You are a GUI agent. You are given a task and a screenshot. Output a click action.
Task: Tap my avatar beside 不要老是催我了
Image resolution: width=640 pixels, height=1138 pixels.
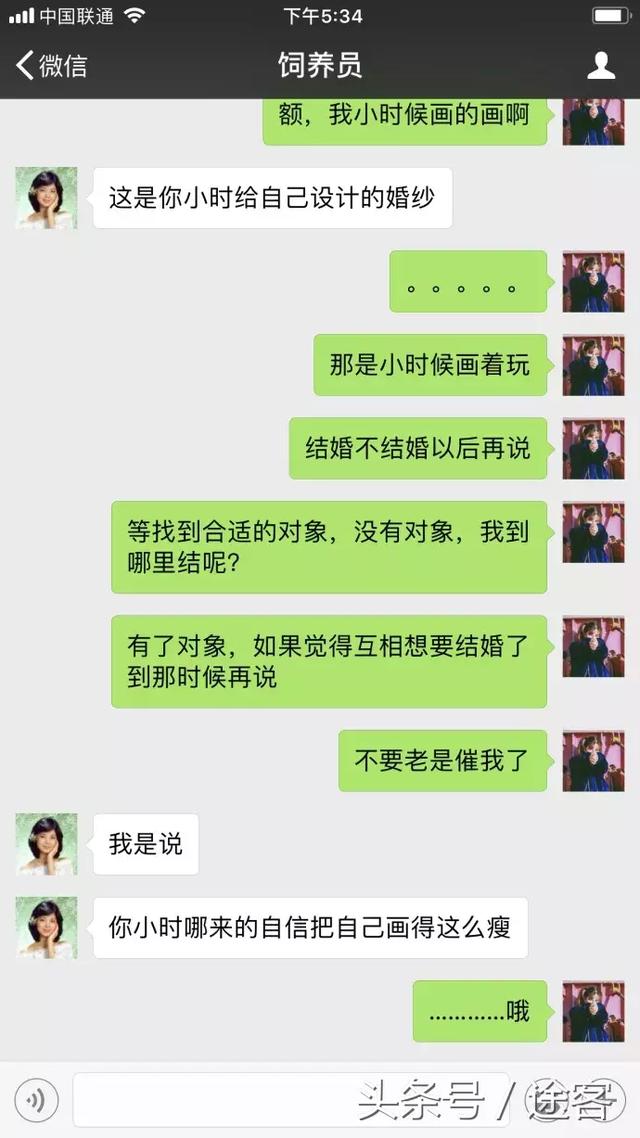pyautogui.click(x=594, y=761)
